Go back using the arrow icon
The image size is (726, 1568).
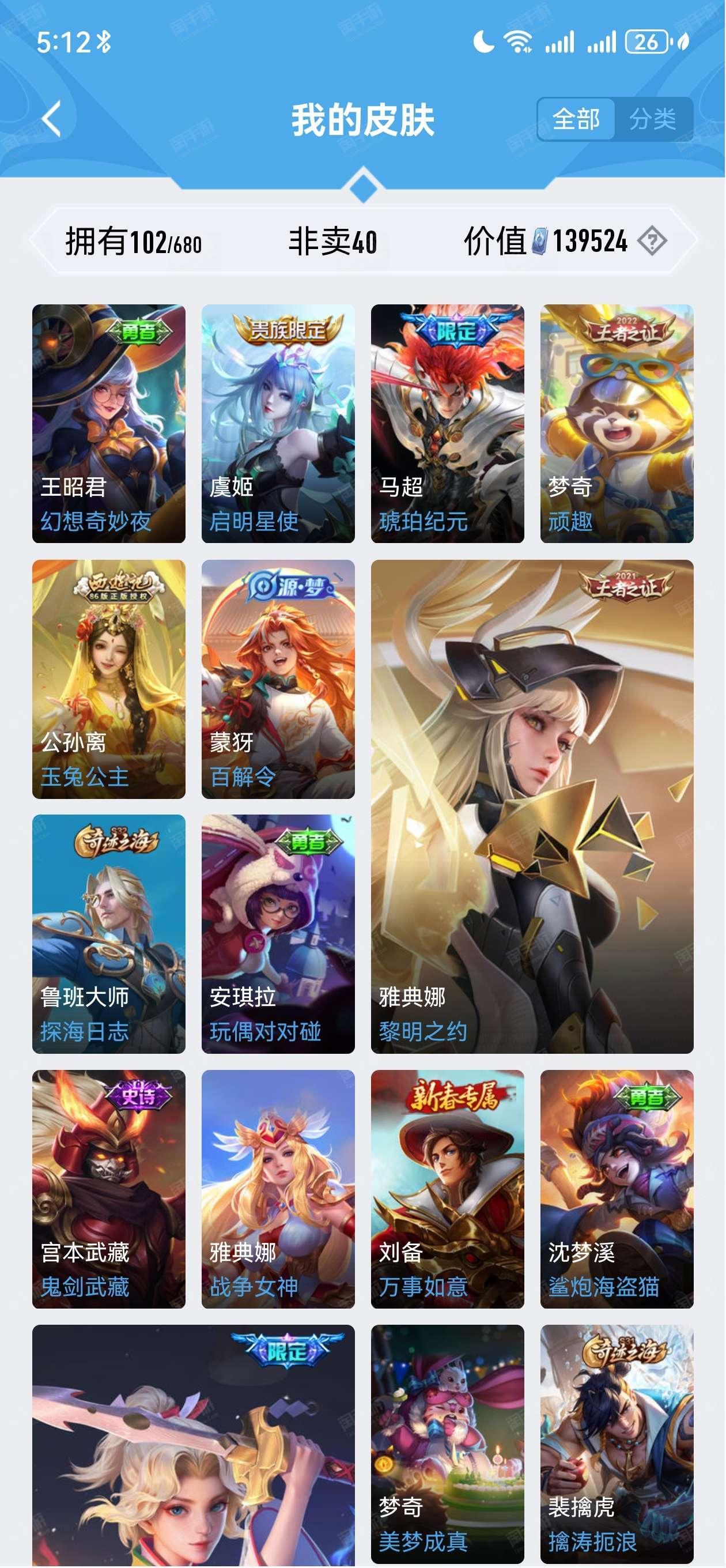52,119
